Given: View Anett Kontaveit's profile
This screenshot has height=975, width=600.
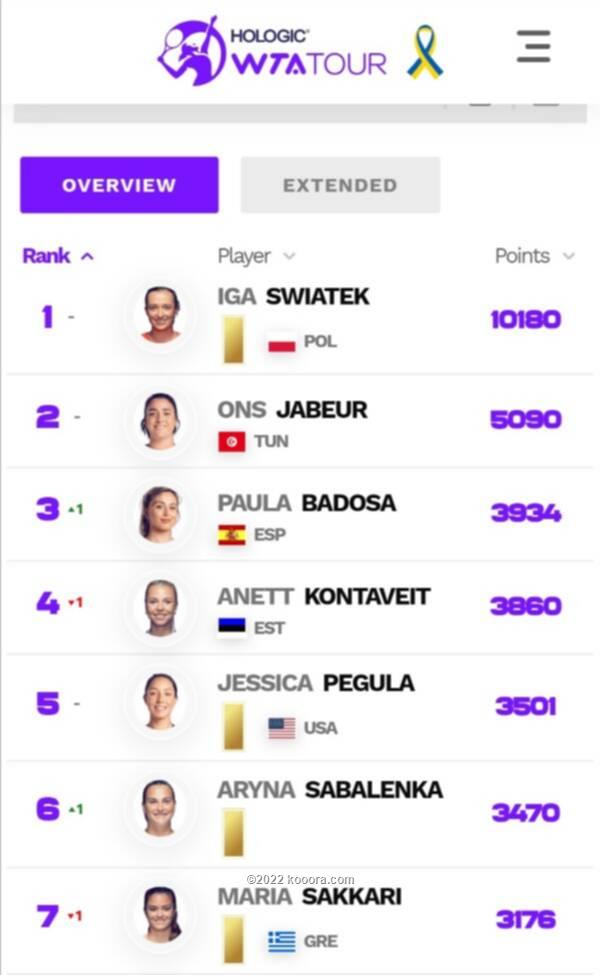Looking at the screenshot, I should click(323, 596).
